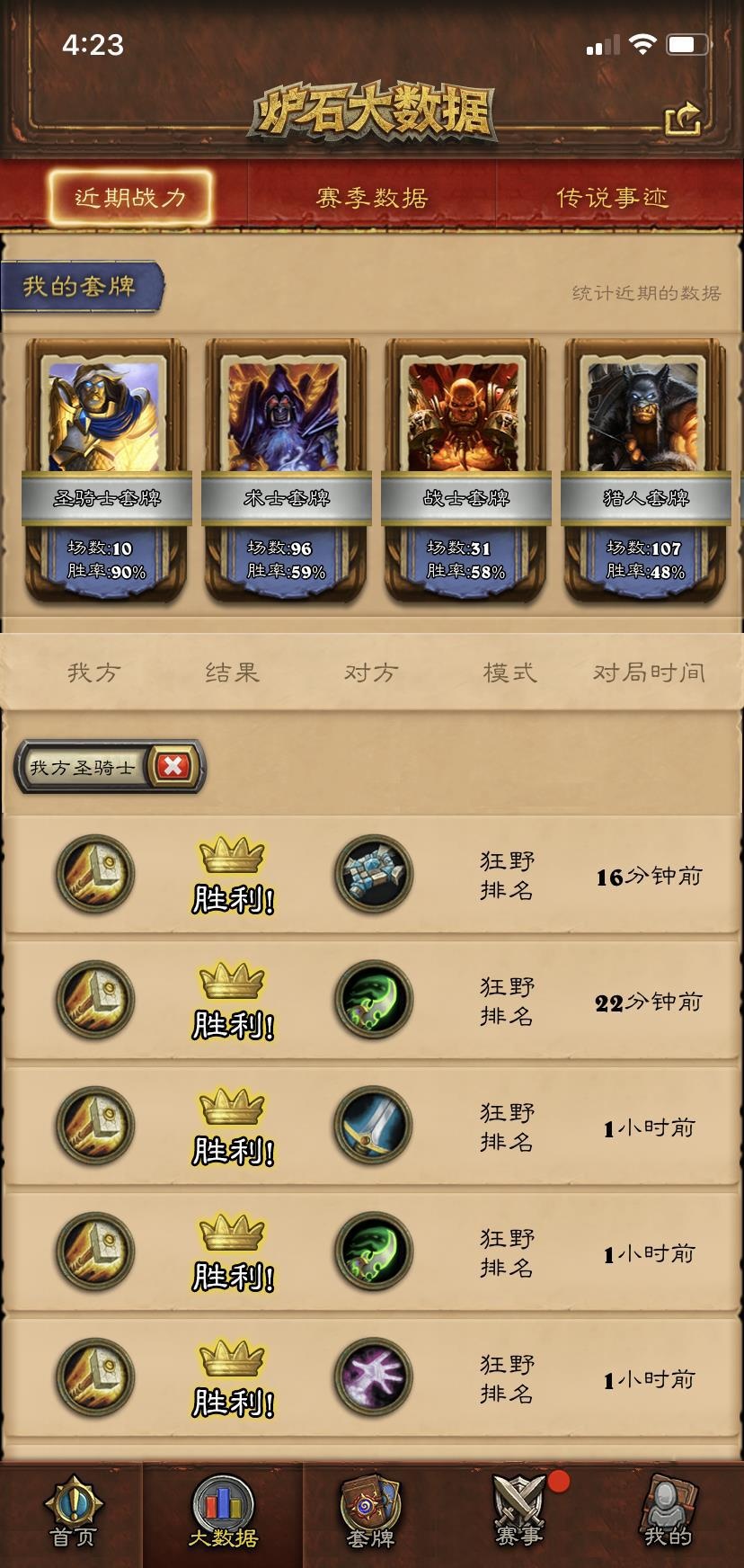Select the 近期战力 tab
The height and width of the screenshot is (1568, 744).
130,197
